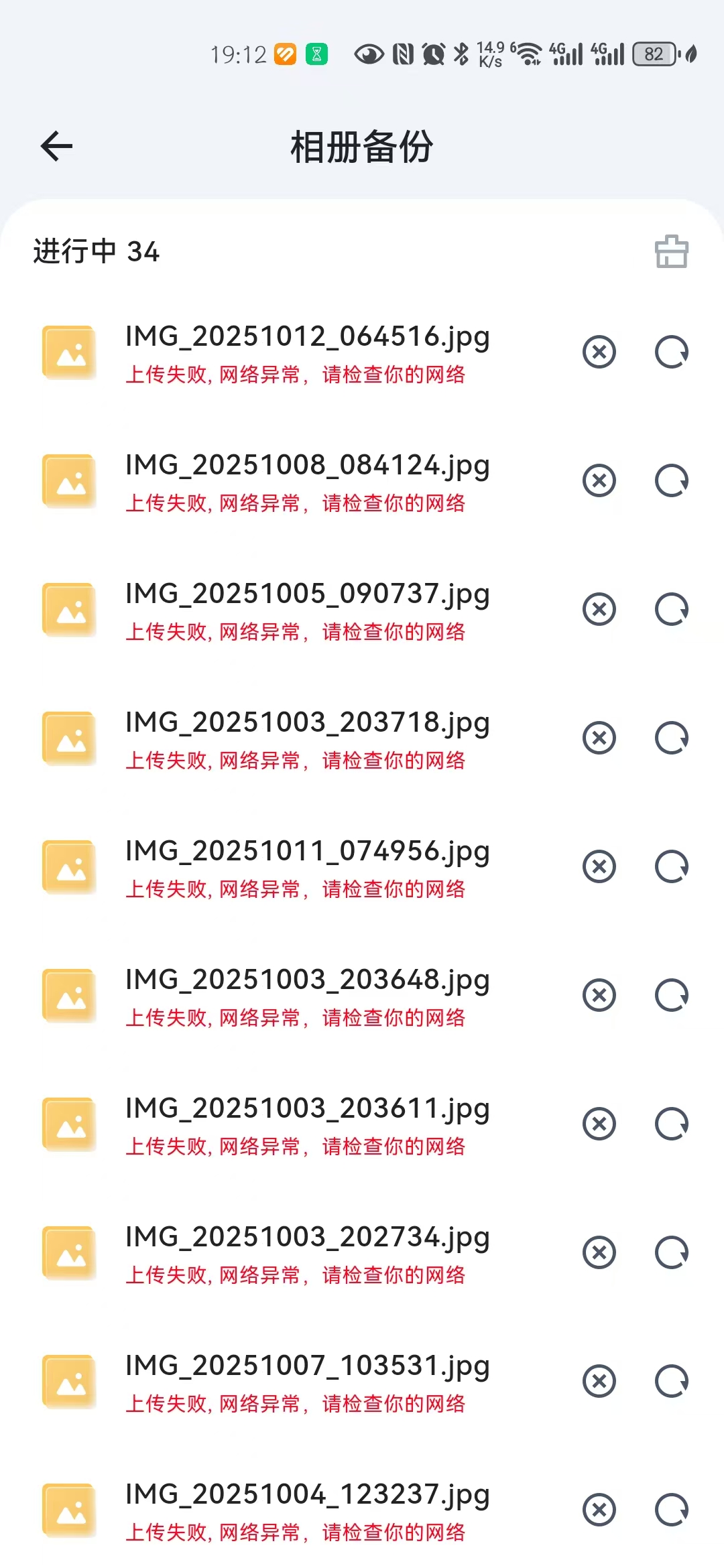
Task: Cancel upload of IMG_20251004_123237.jpg
Action: [599, 1510]
